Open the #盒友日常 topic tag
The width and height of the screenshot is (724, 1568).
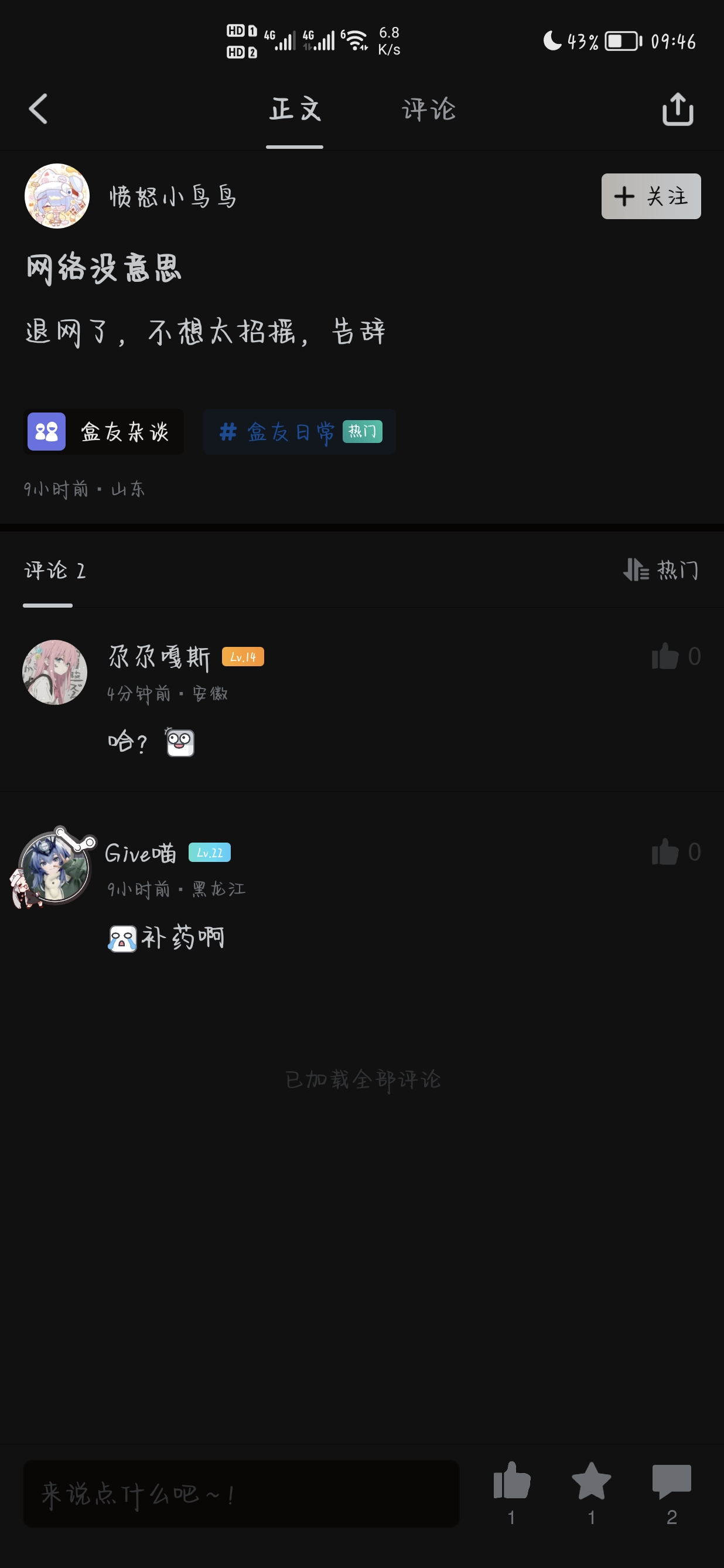click(x=299, y=432)
